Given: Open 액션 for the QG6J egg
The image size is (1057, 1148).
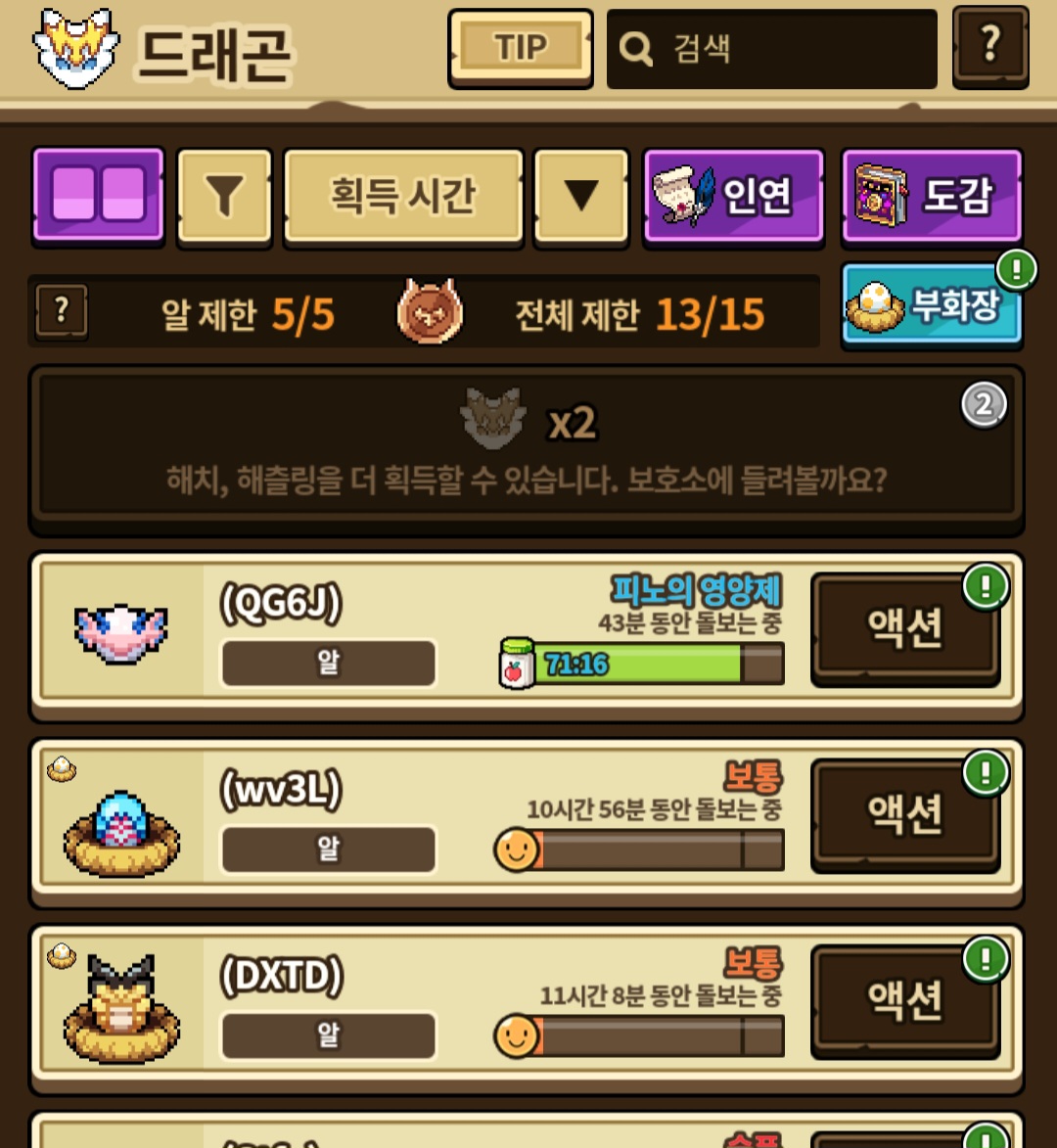Looking at the screenshot, I should tap(904, 628).
